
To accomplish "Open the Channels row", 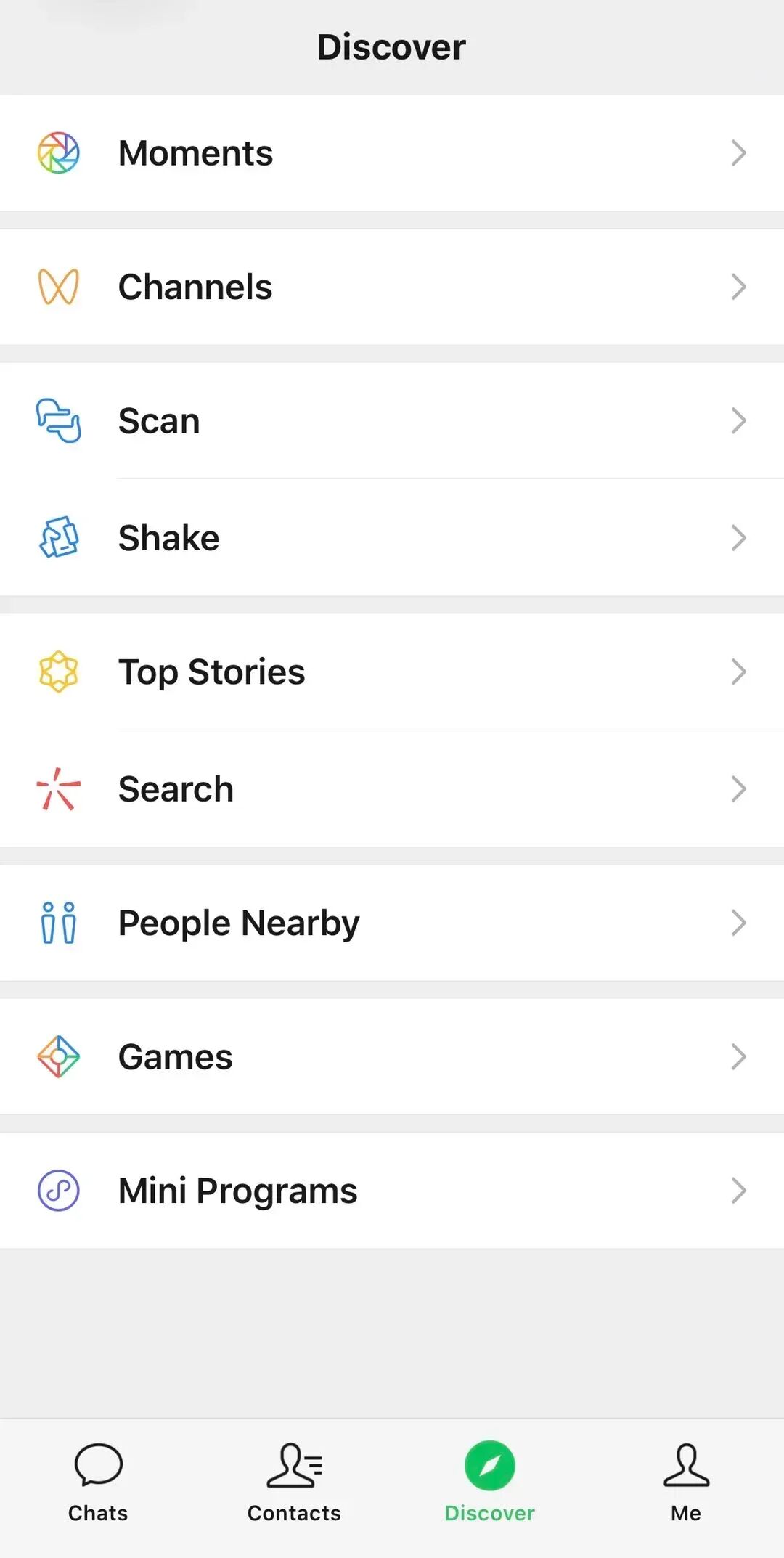I will click(x=392, y=287).
